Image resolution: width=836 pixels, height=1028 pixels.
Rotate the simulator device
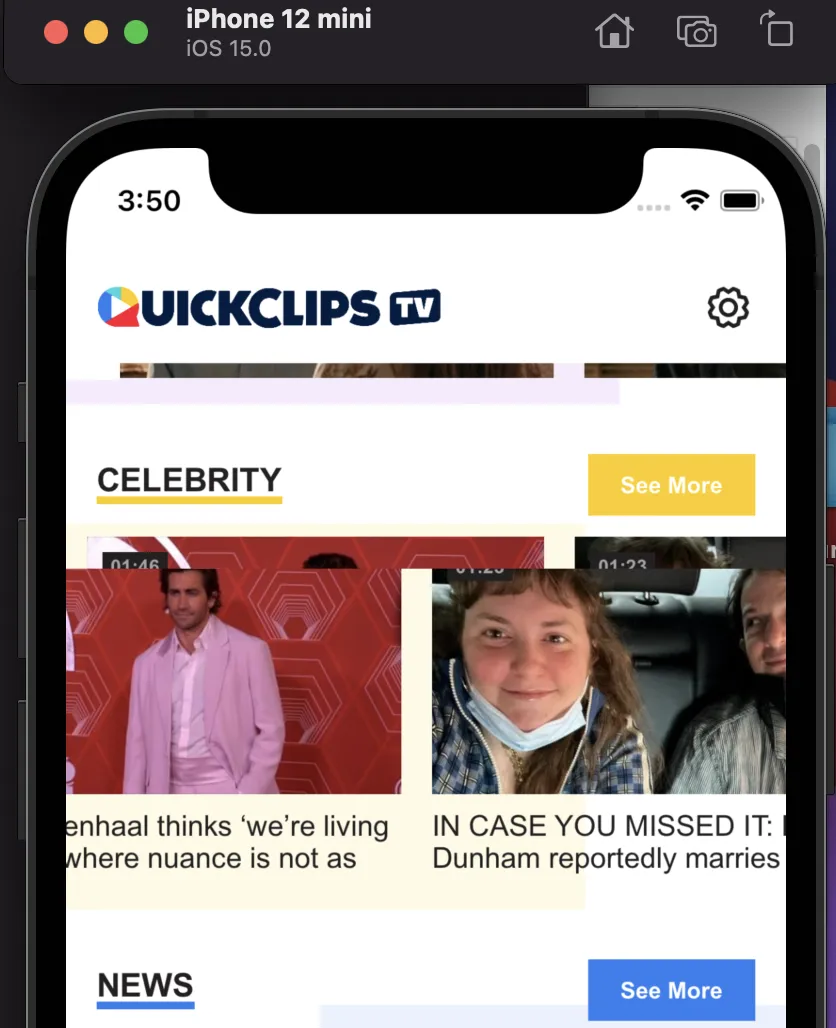778,30
